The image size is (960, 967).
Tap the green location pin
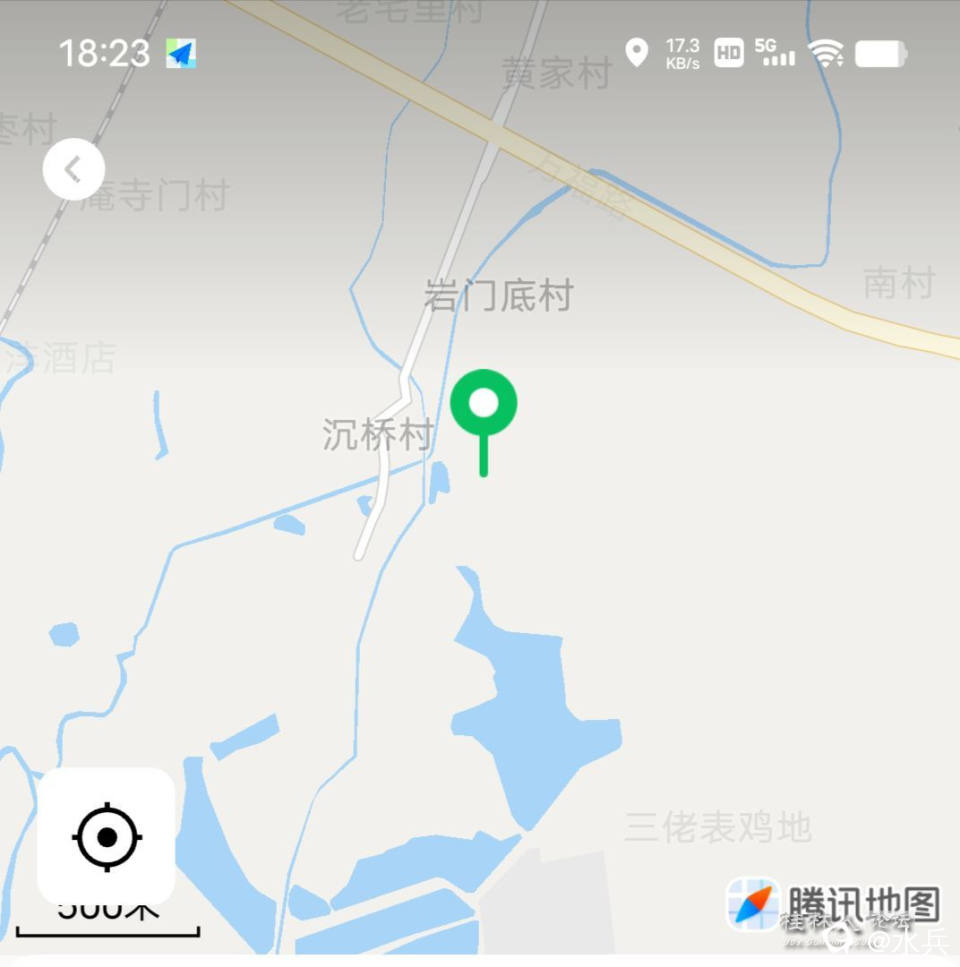click(x=483, y=404)
